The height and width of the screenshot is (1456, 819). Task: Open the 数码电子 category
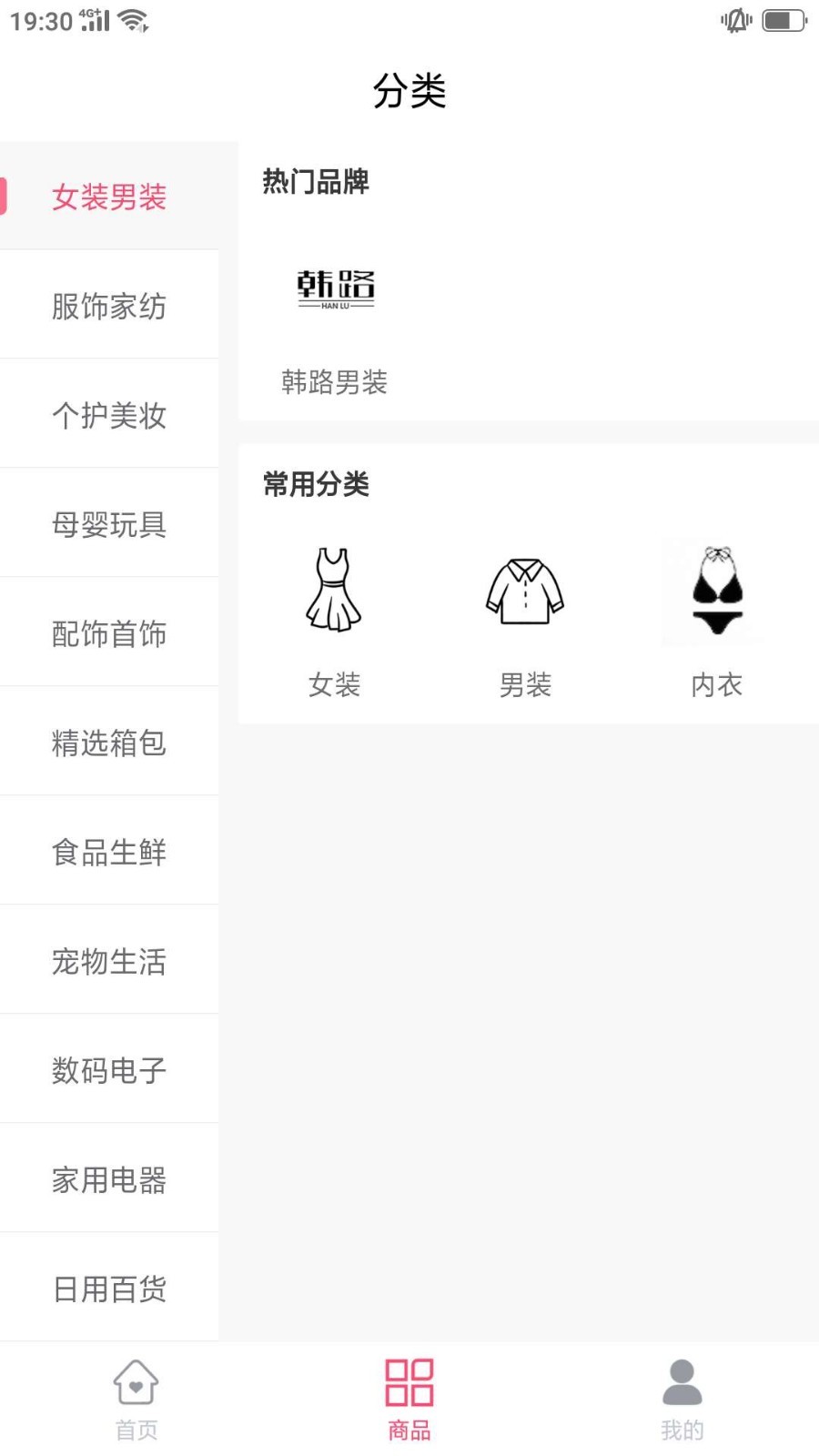109,1069
